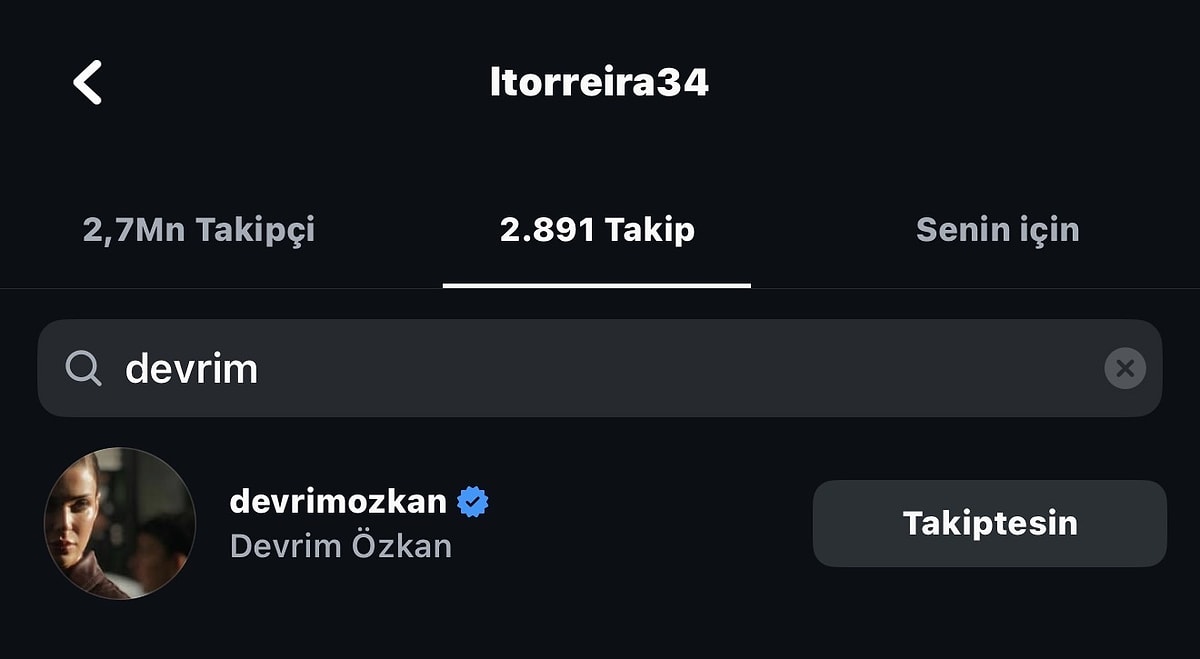This screenshot has width=1200, height=659.
Task: Clear the search text
Action: click(x=1125, y=369)
